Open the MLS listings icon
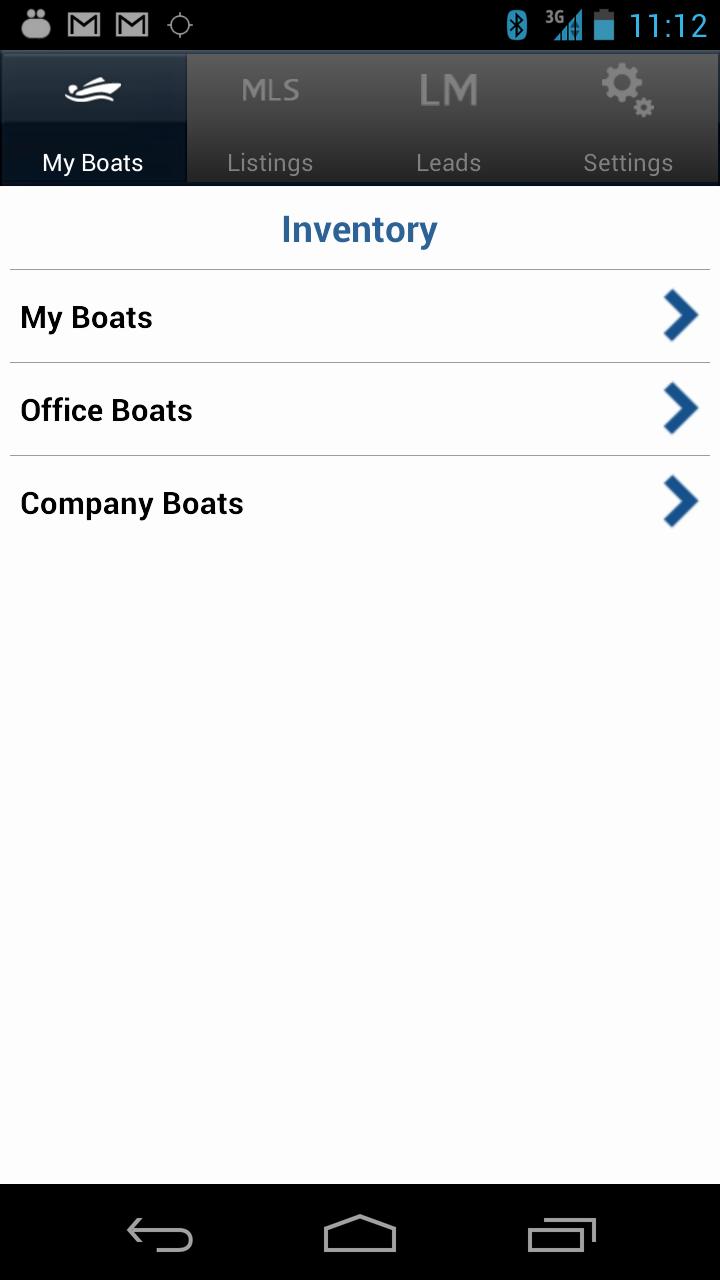720x1280 pixels. 270,89
